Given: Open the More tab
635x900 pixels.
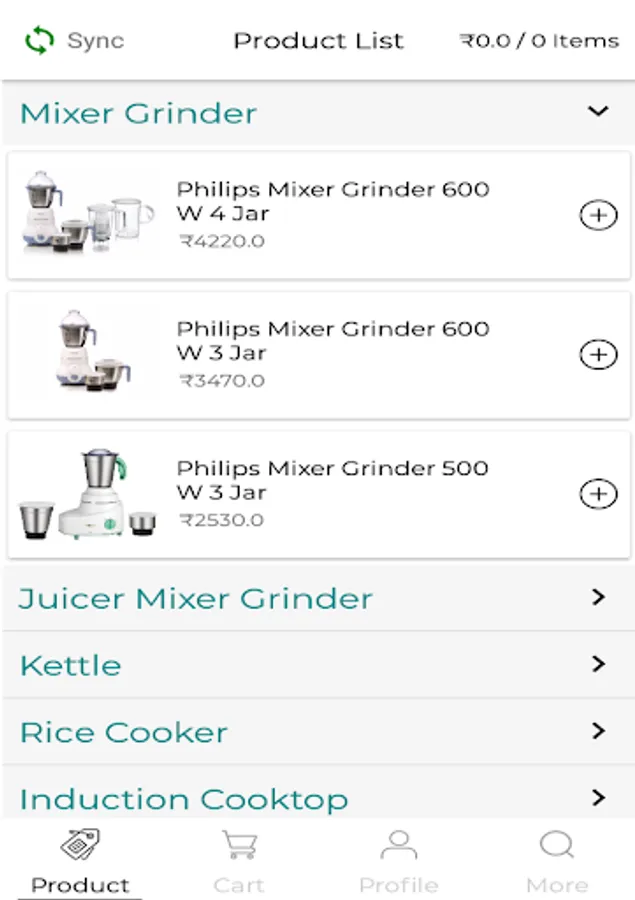Looking at the screenshot, I should coord(556,862).
